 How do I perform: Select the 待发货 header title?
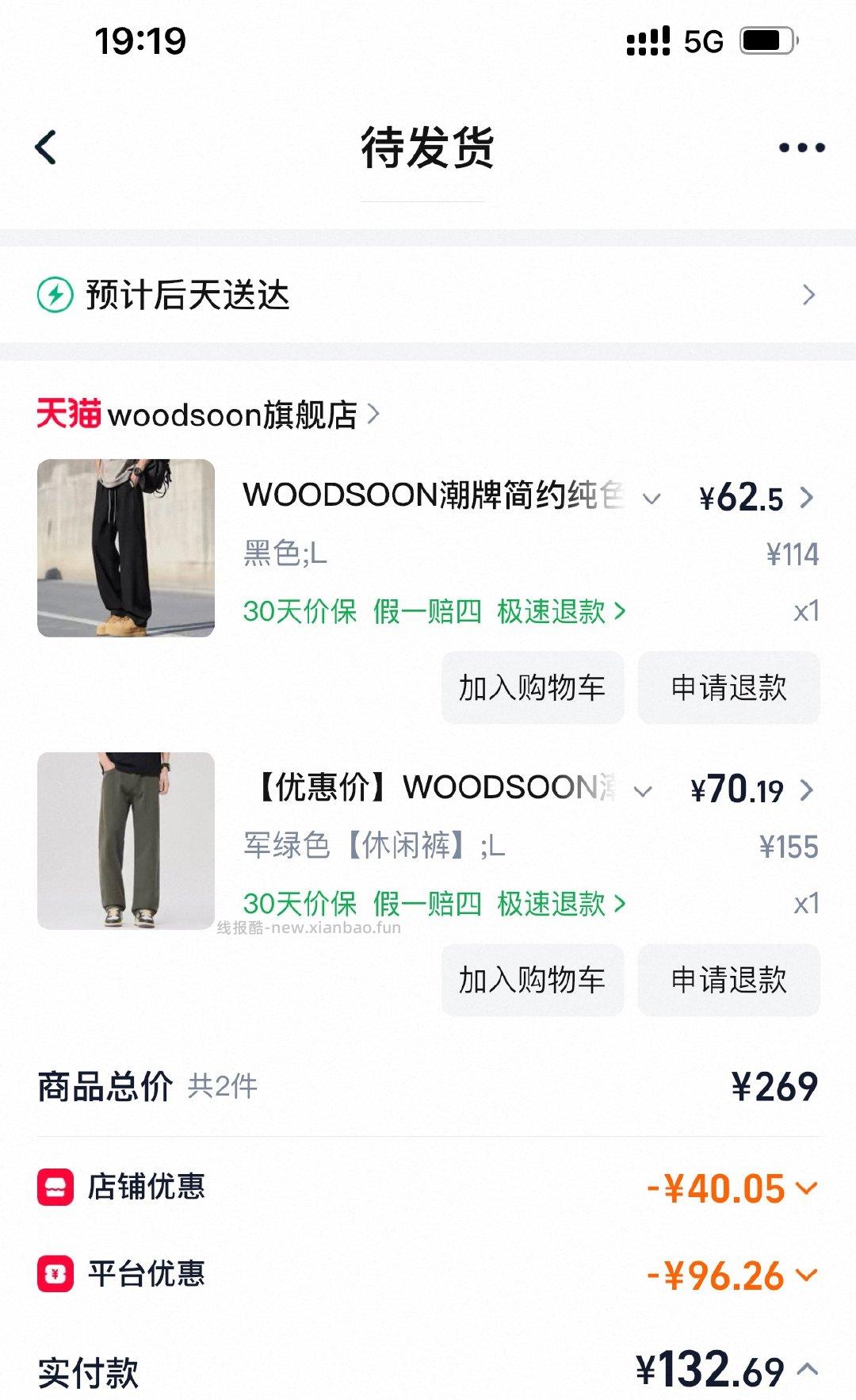(x=428, y=151)
